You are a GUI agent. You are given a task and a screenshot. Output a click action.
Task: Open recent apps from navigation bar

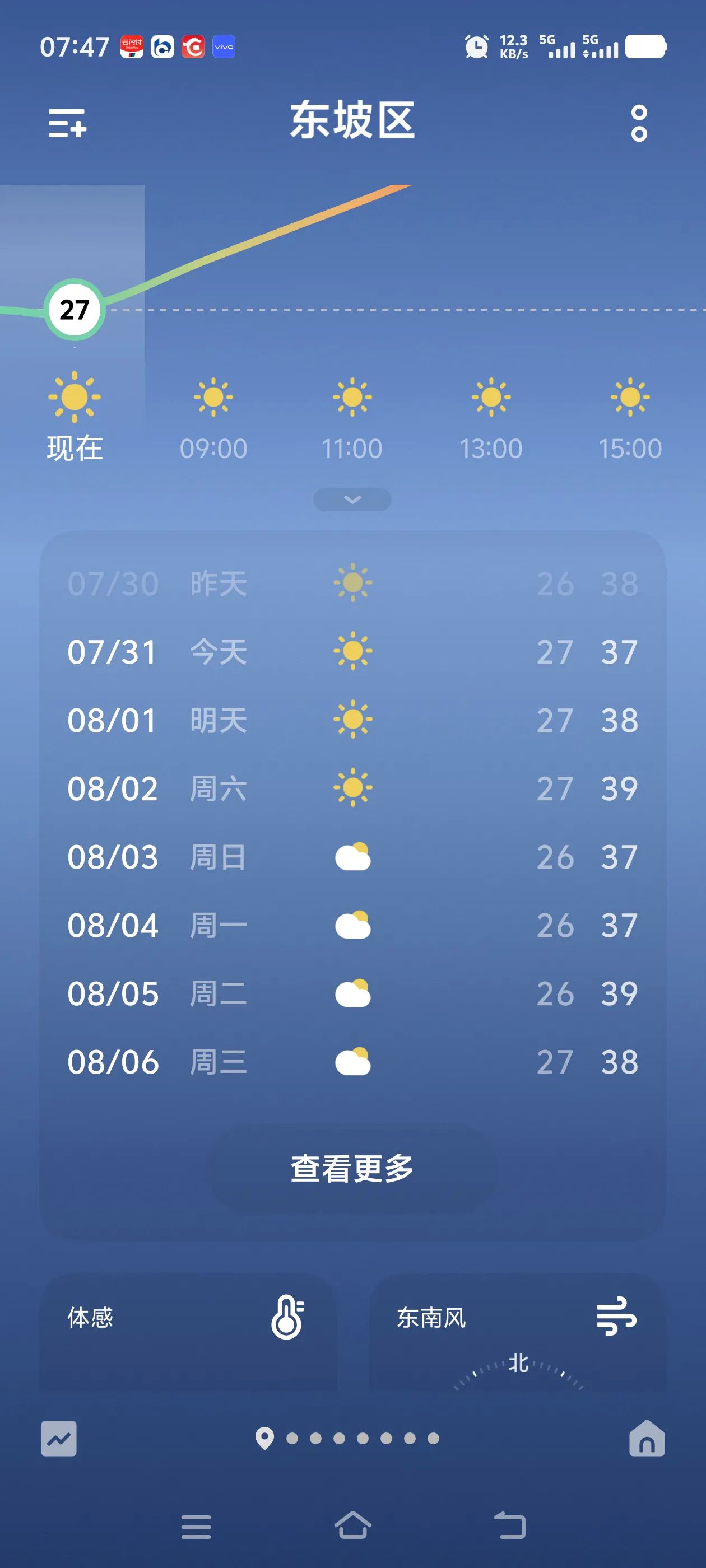tap(196, 1527)
